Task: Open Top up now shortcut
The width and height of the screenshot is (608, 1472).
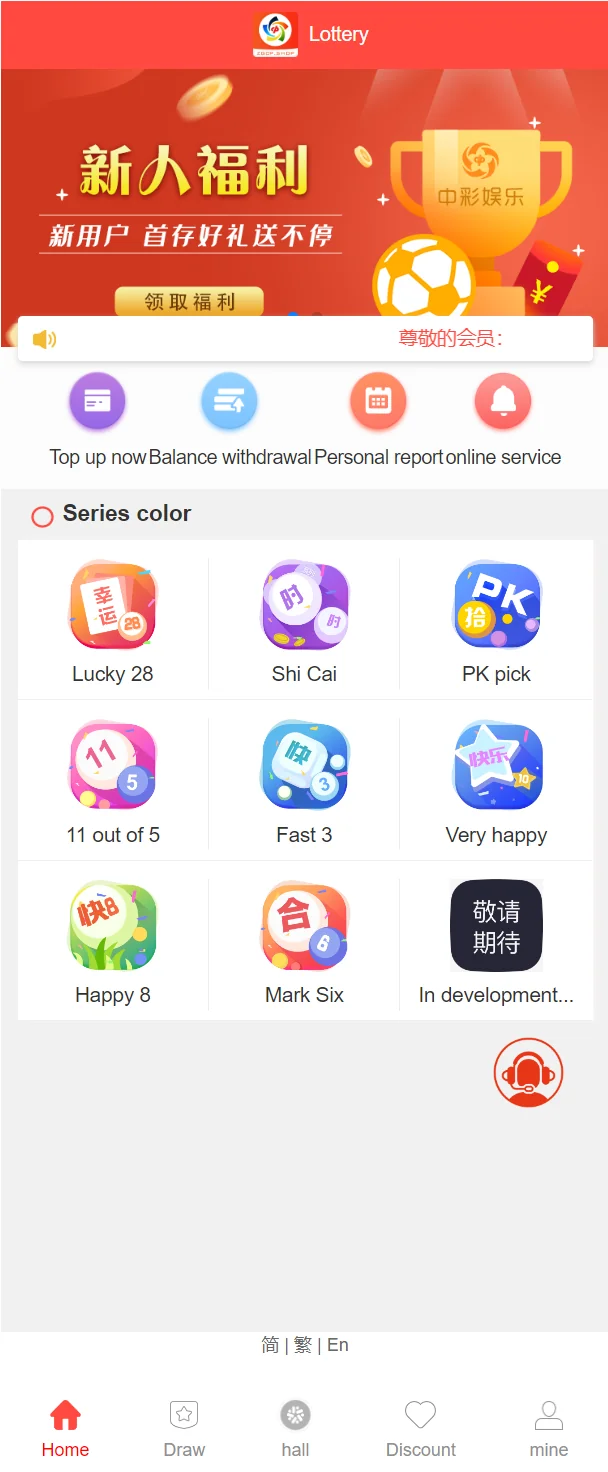Action: pos(97,402)
